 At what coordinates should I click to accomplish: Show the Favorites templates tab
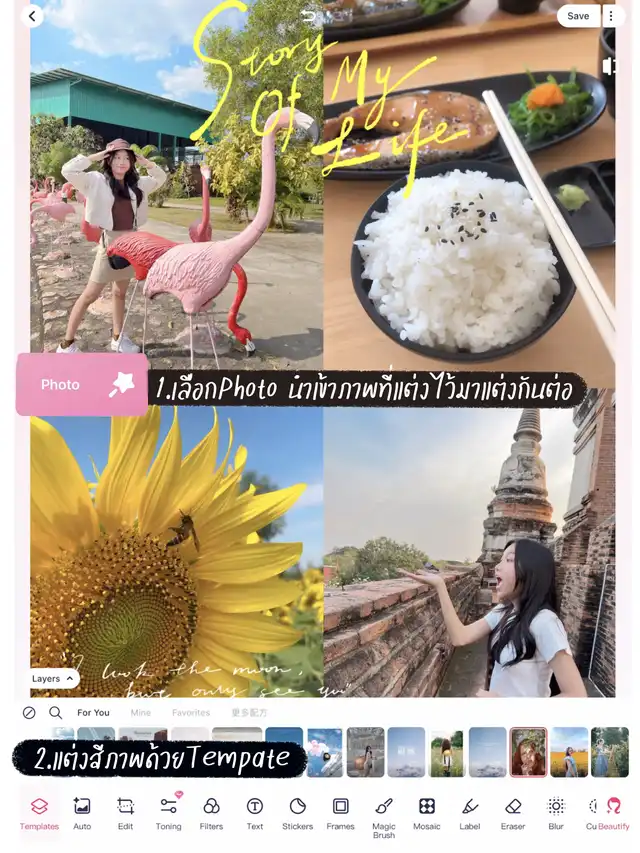[191, 713]
